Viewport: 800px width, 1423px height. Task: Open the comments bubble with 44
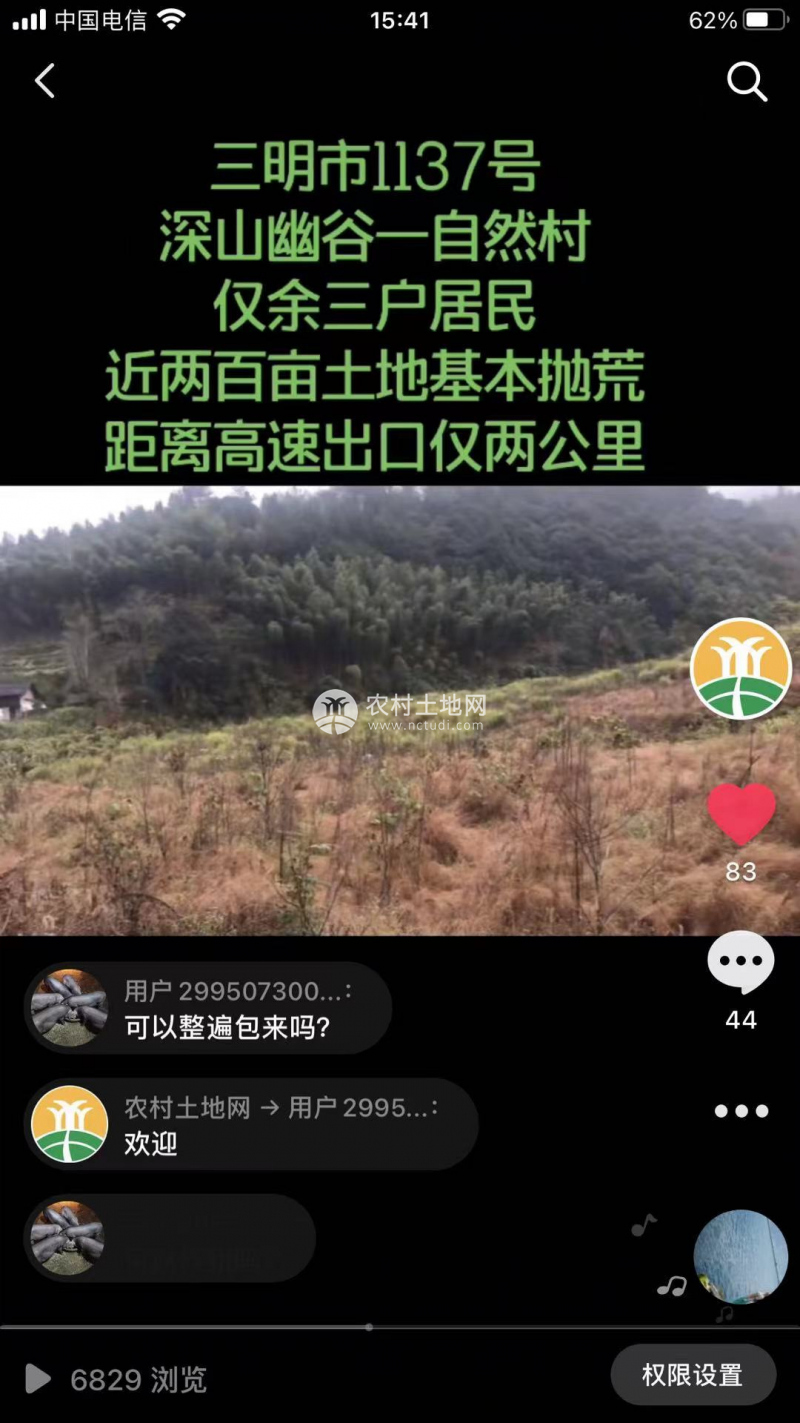click(x=741, y=964)
